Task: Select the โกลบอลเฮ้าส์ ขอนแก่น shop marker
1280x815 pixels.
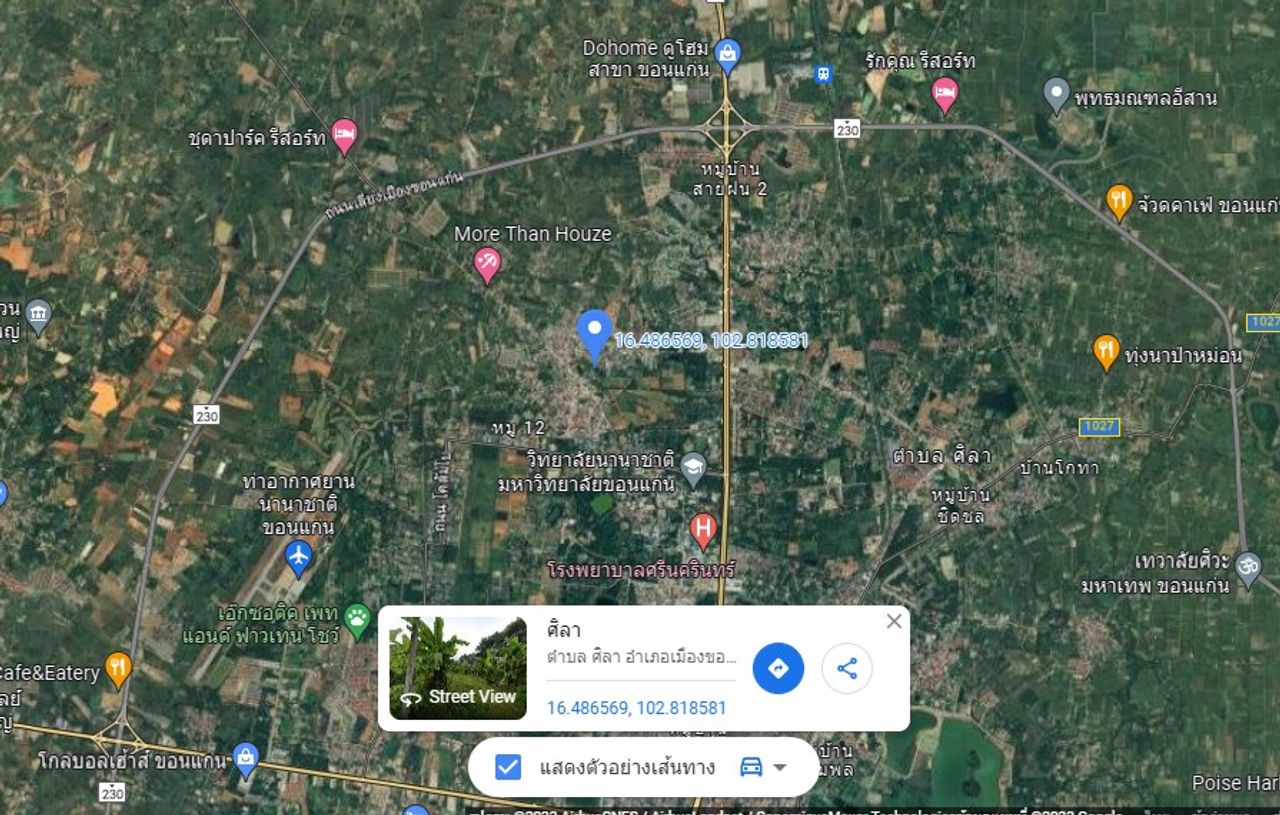Action: [245, 759]
